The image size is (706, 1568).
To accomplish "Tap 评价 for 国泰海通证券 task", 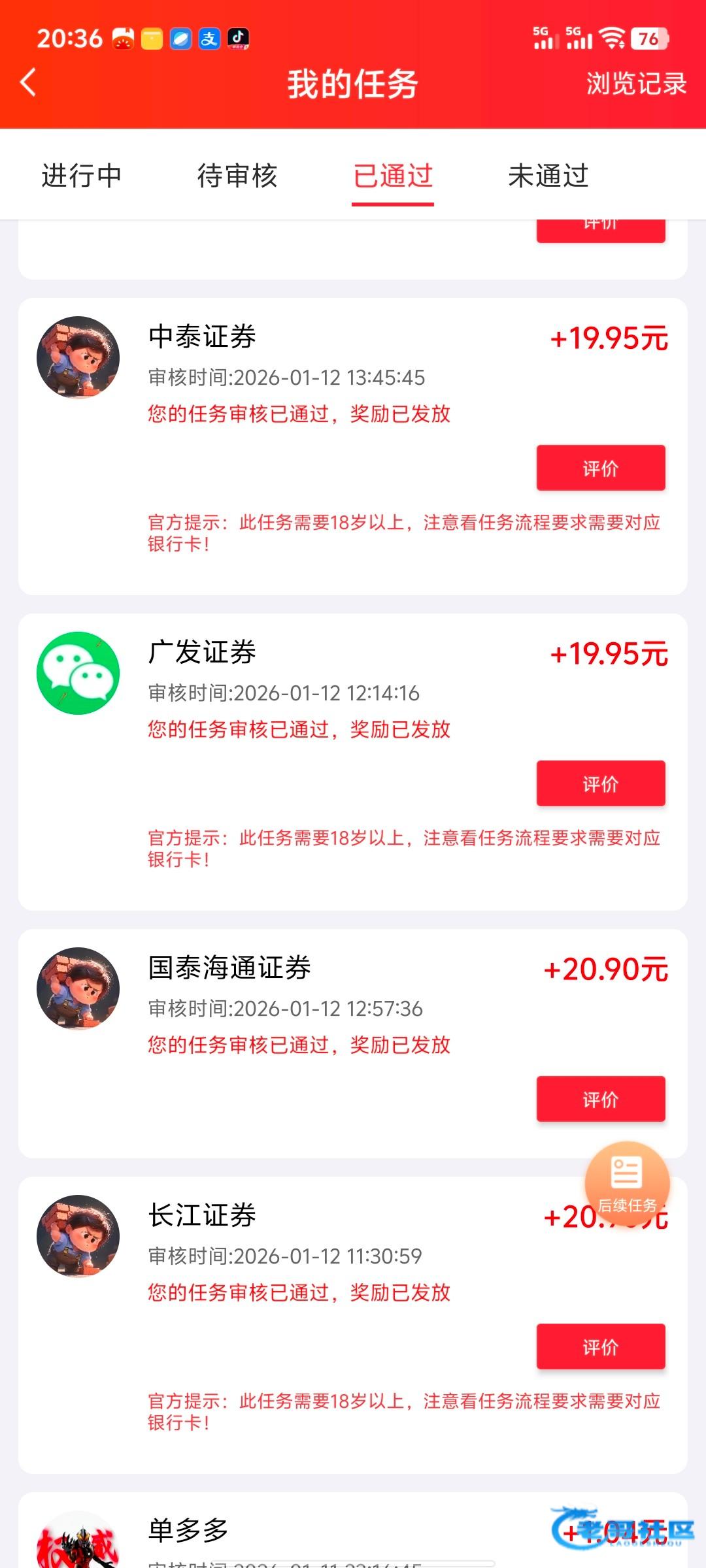I will point(600,1099).
